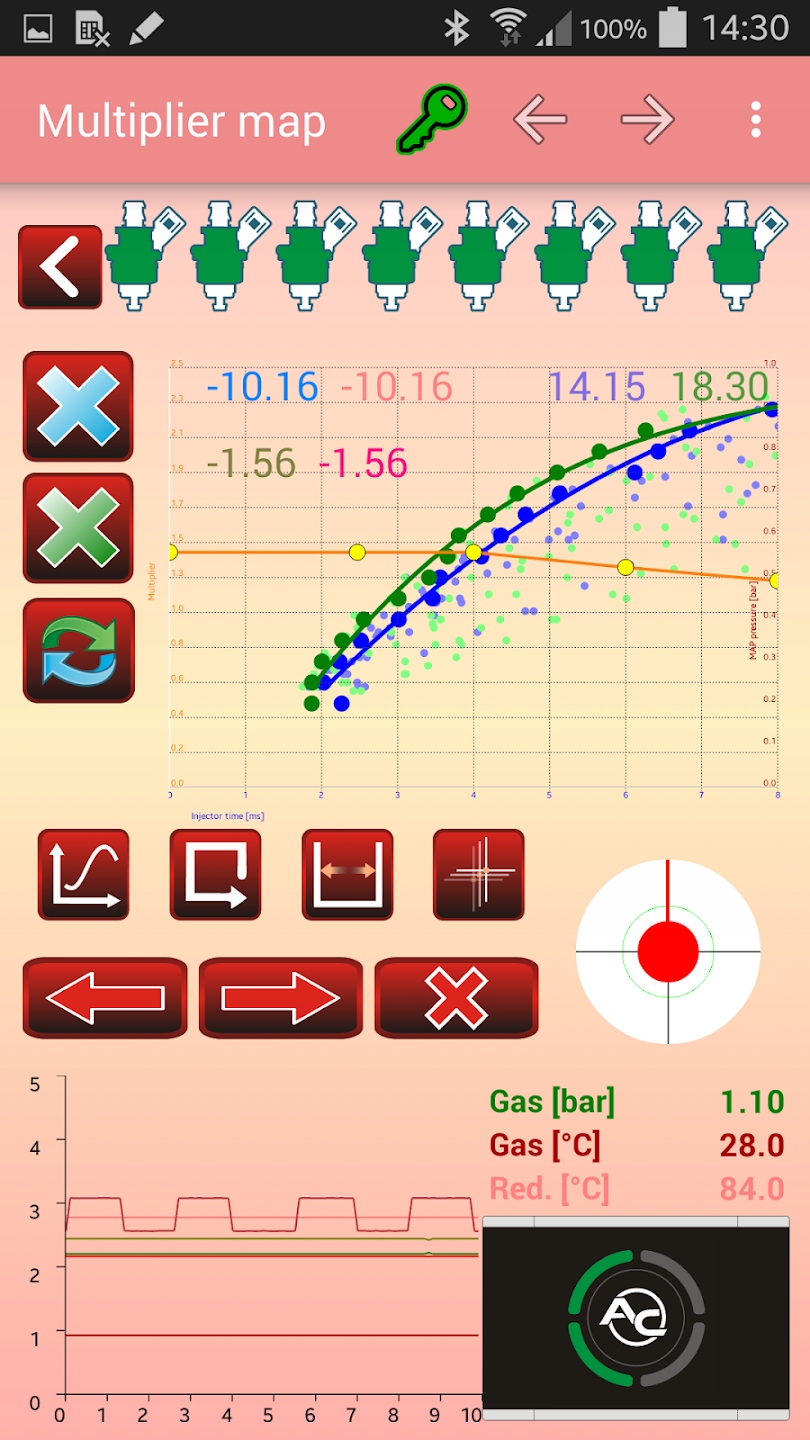The width and height of the screenshot is (810, 1440).
Task: Tap the crosshair lines button
Action: tap(478, 875)
